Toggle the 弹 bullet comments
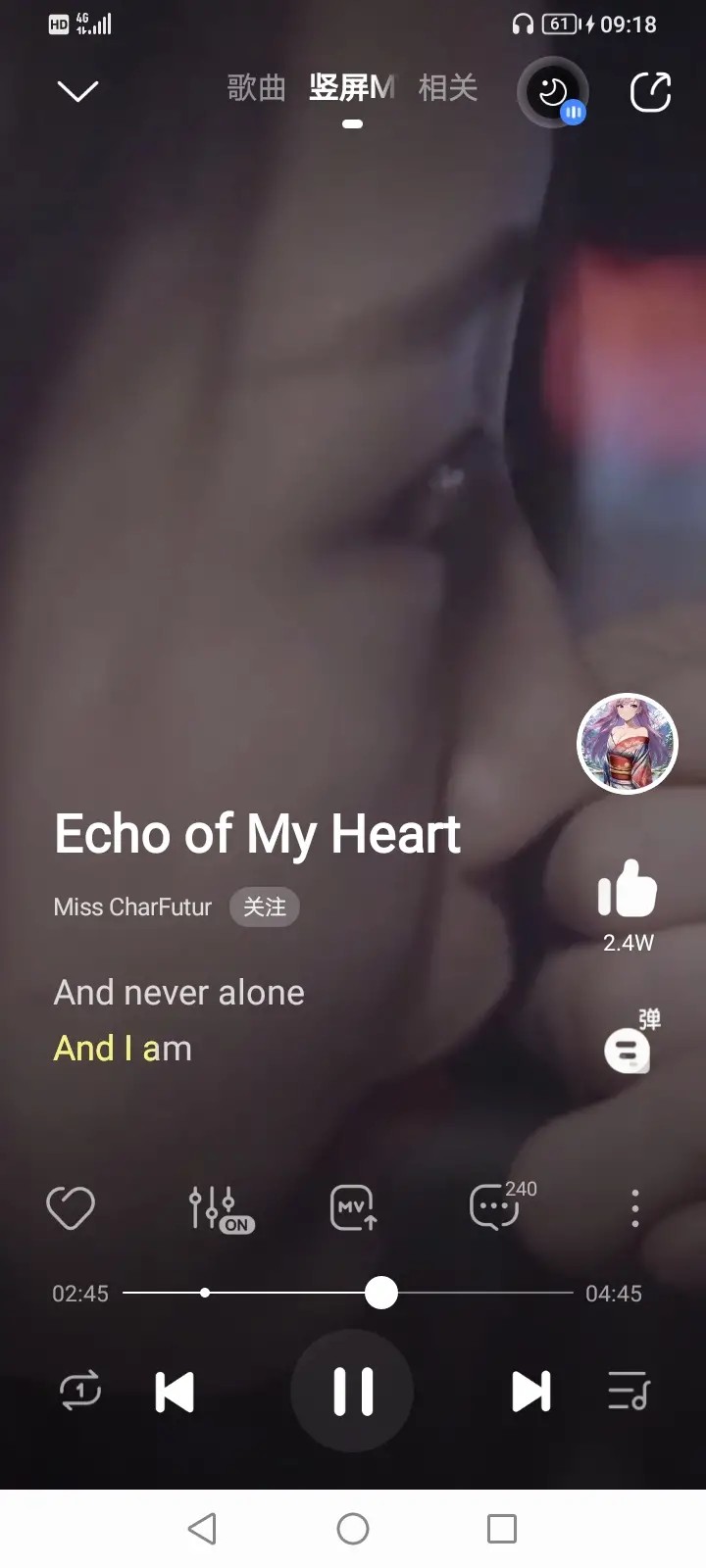706x1568 pixels. (630, 1049)
